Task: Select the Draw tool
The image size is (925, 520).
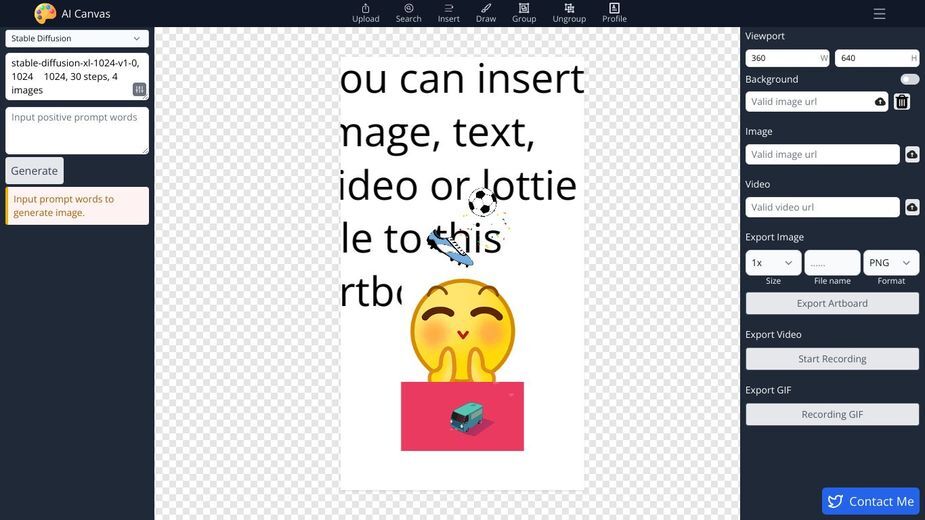Action: (486, 13)
